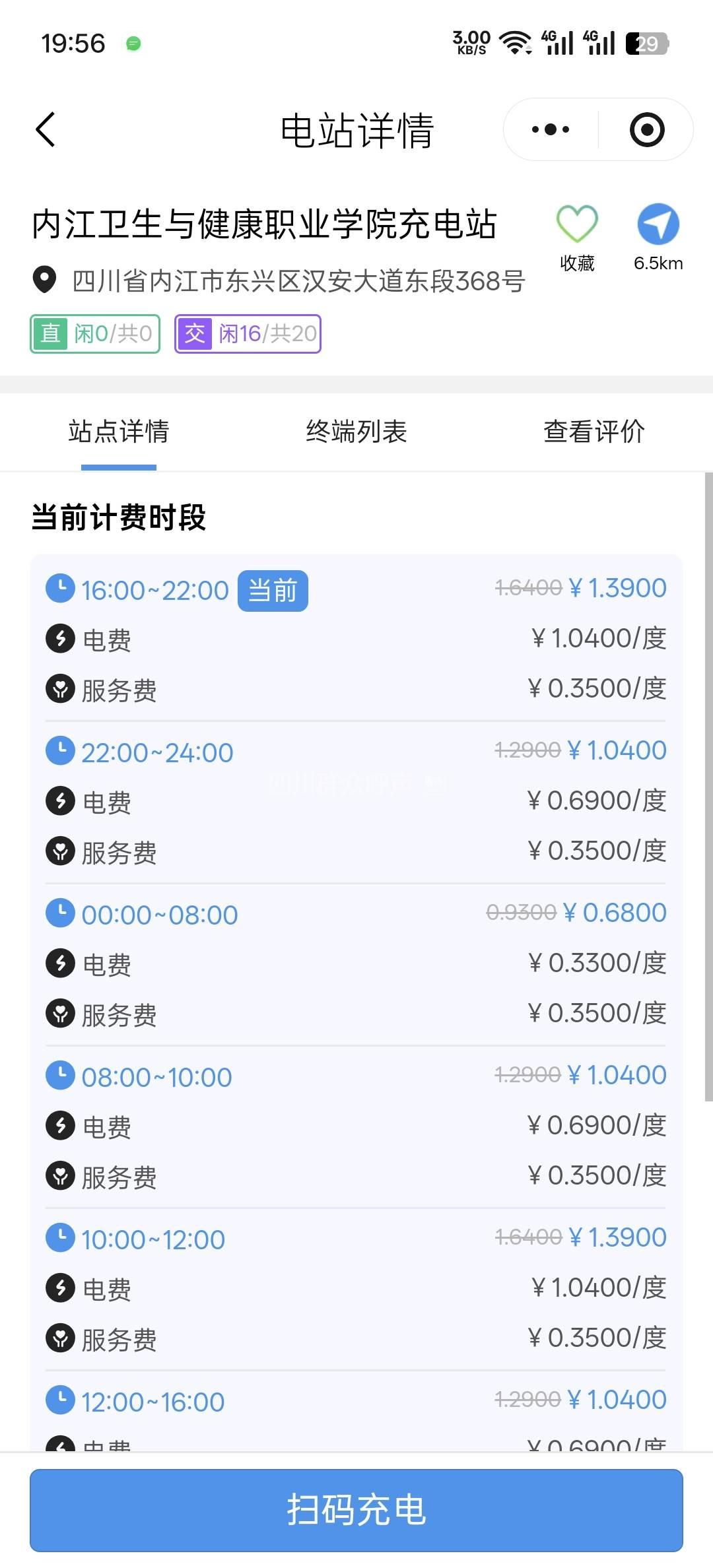
Task: Tap 扫码充电 to scan and charge
Action: pos(356,1510)
